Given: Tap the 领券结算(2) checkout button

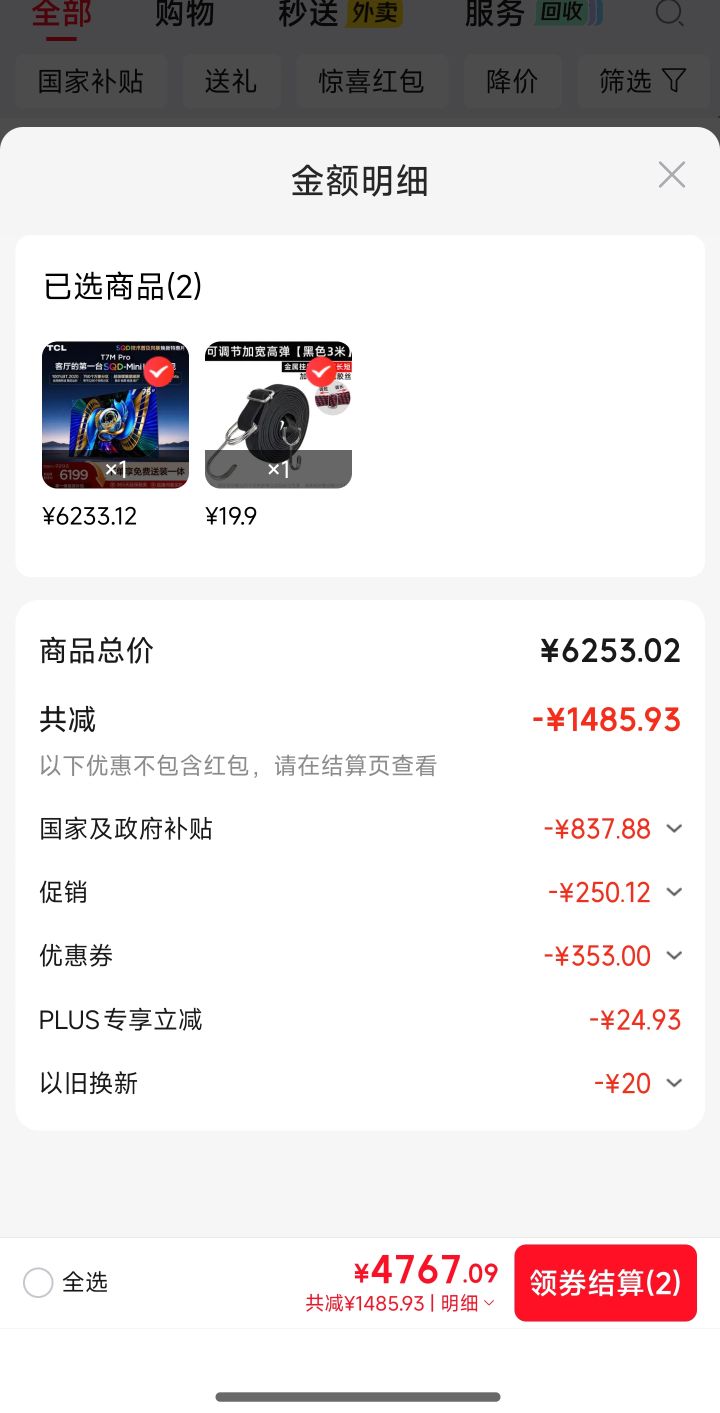Looking at the screenshot, I should point(605,1283).
